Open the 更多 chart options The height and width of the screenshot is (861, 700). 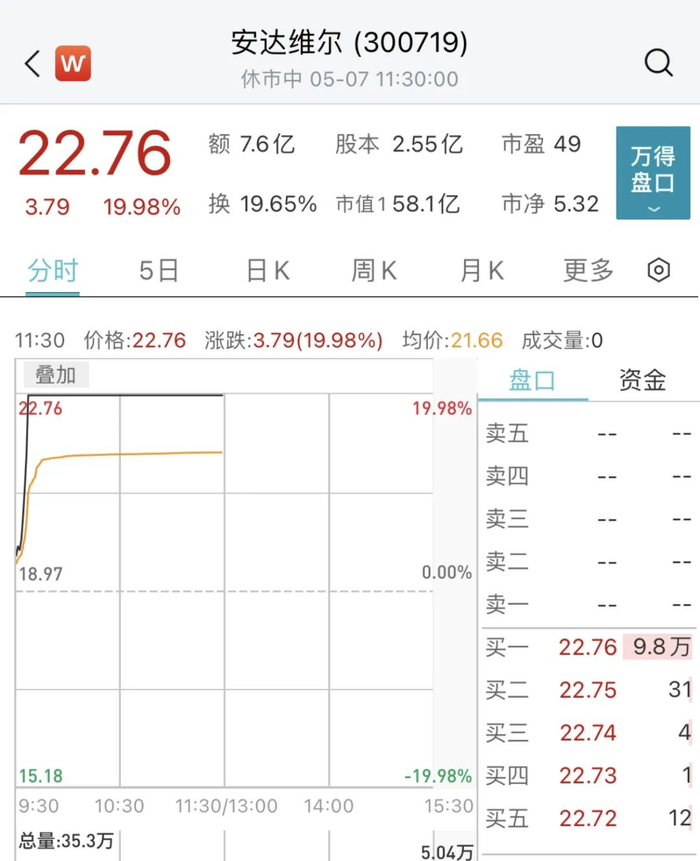(588, 271)
